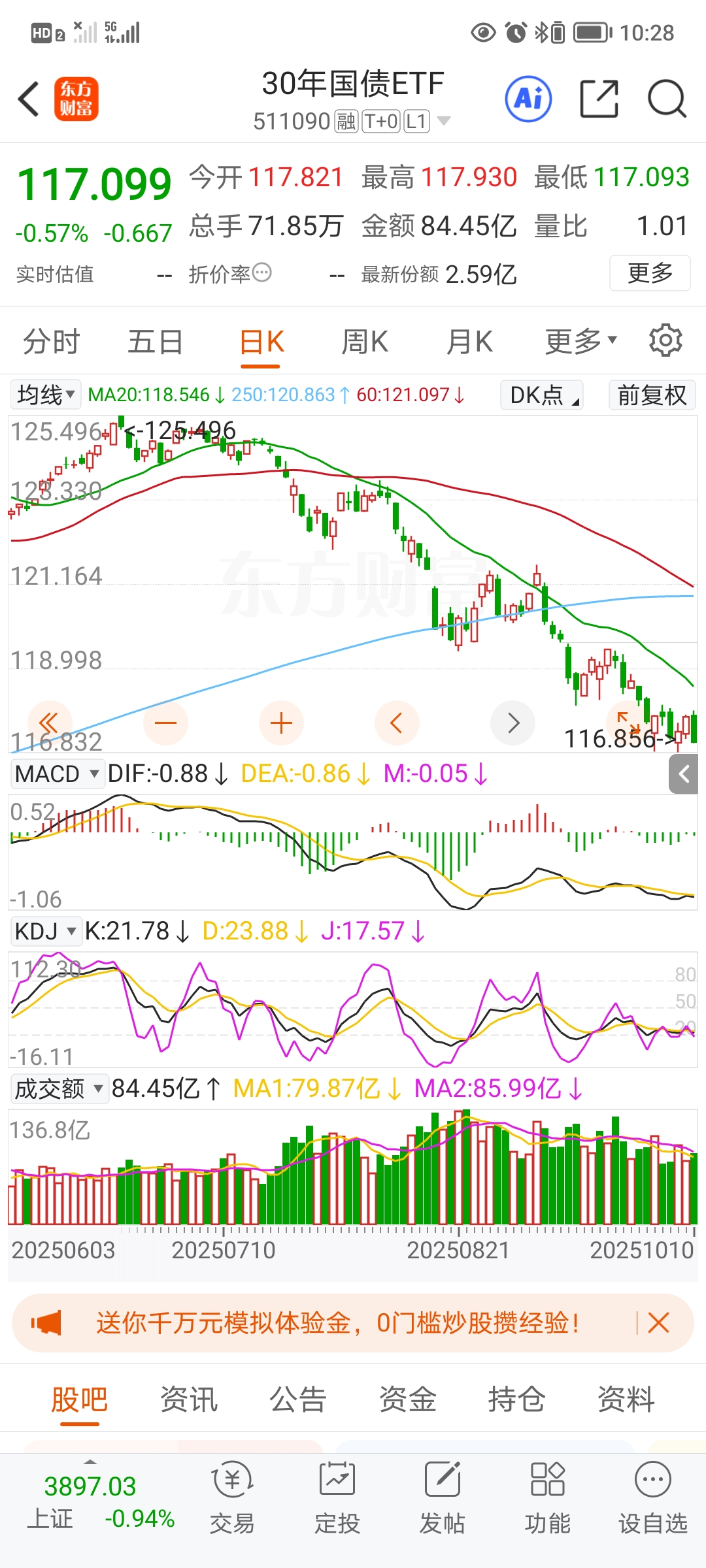Zoom in the chart with plus button

pyautogui.click(x=281, y=723)
